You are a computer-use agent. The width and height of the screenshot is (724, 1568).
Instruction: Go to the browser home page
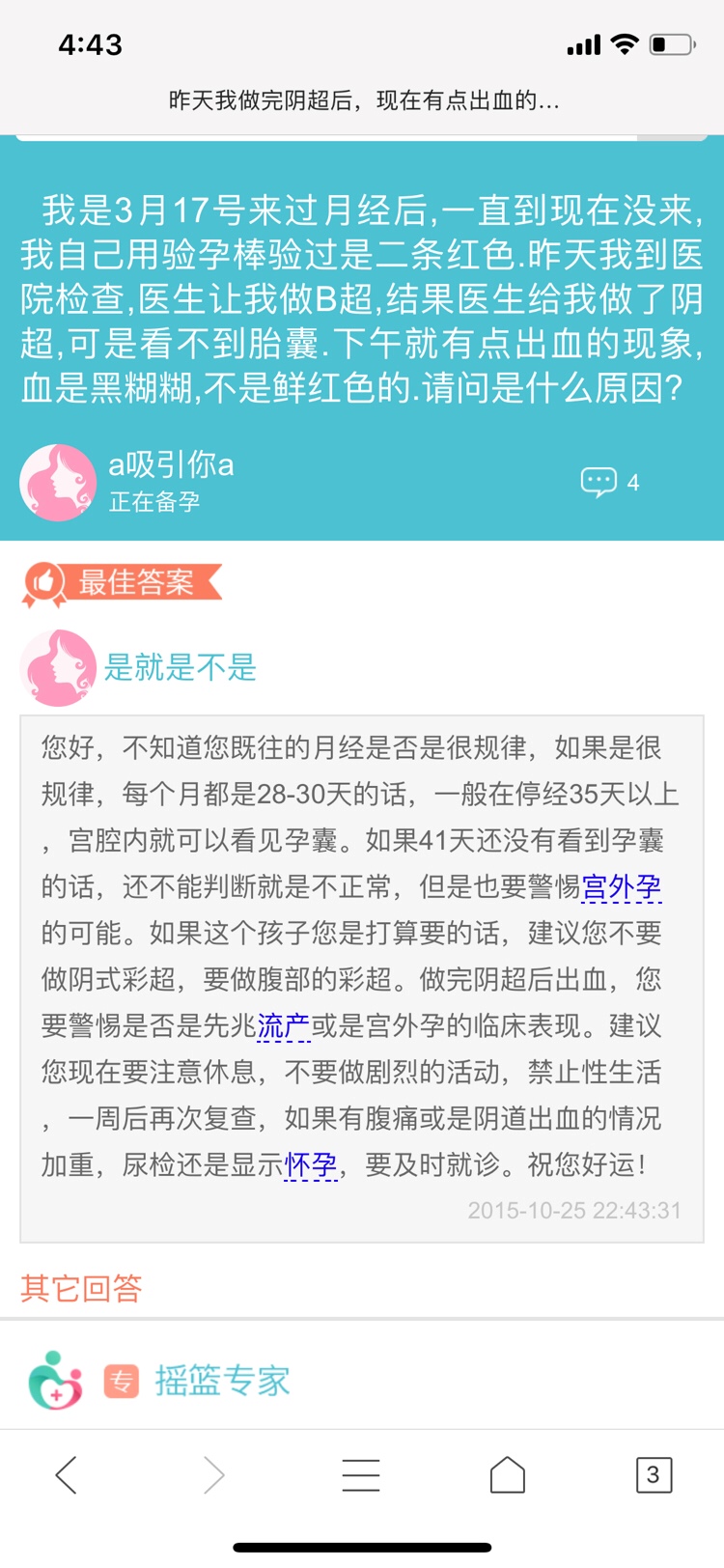tap(508, 1475)
